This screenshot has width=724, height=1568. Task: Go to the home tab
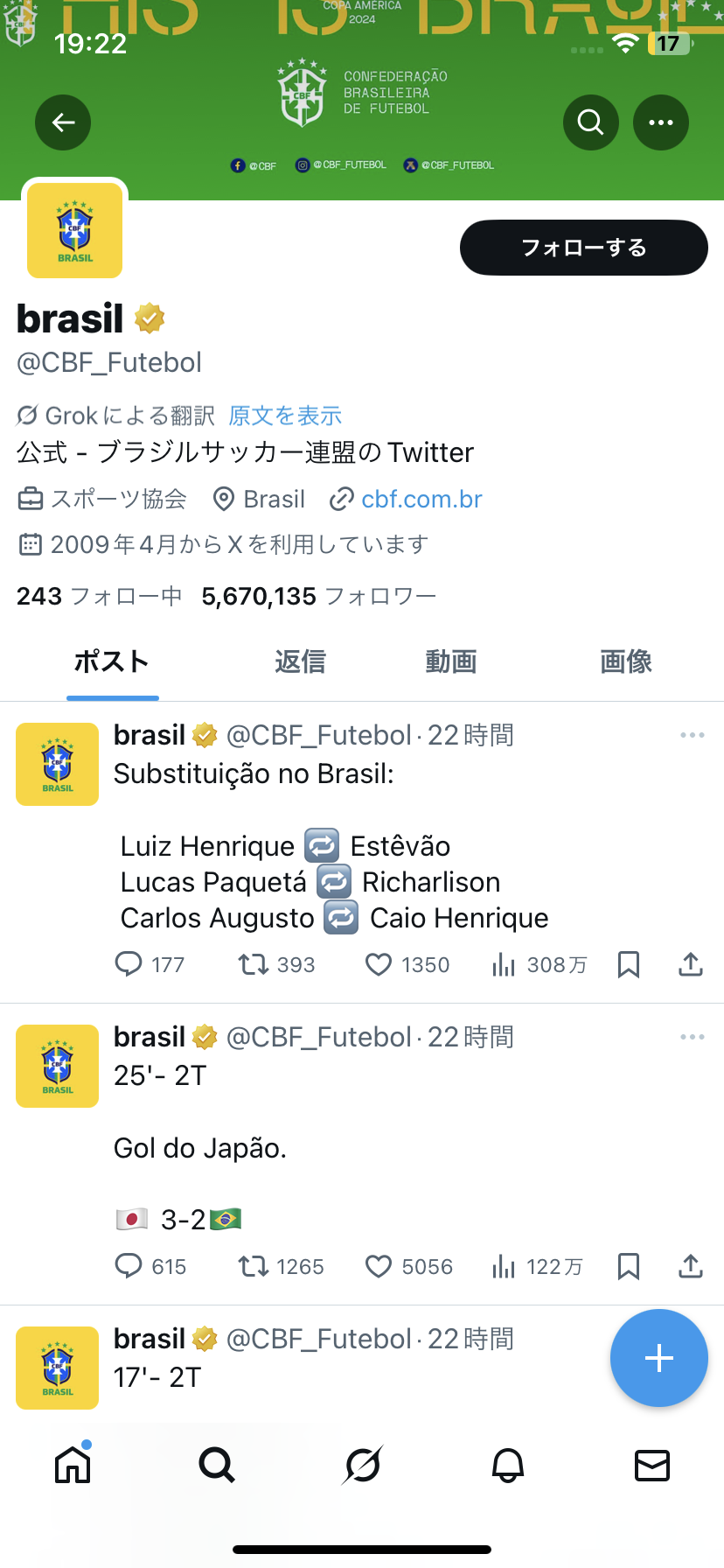[x=73, y=1465]
